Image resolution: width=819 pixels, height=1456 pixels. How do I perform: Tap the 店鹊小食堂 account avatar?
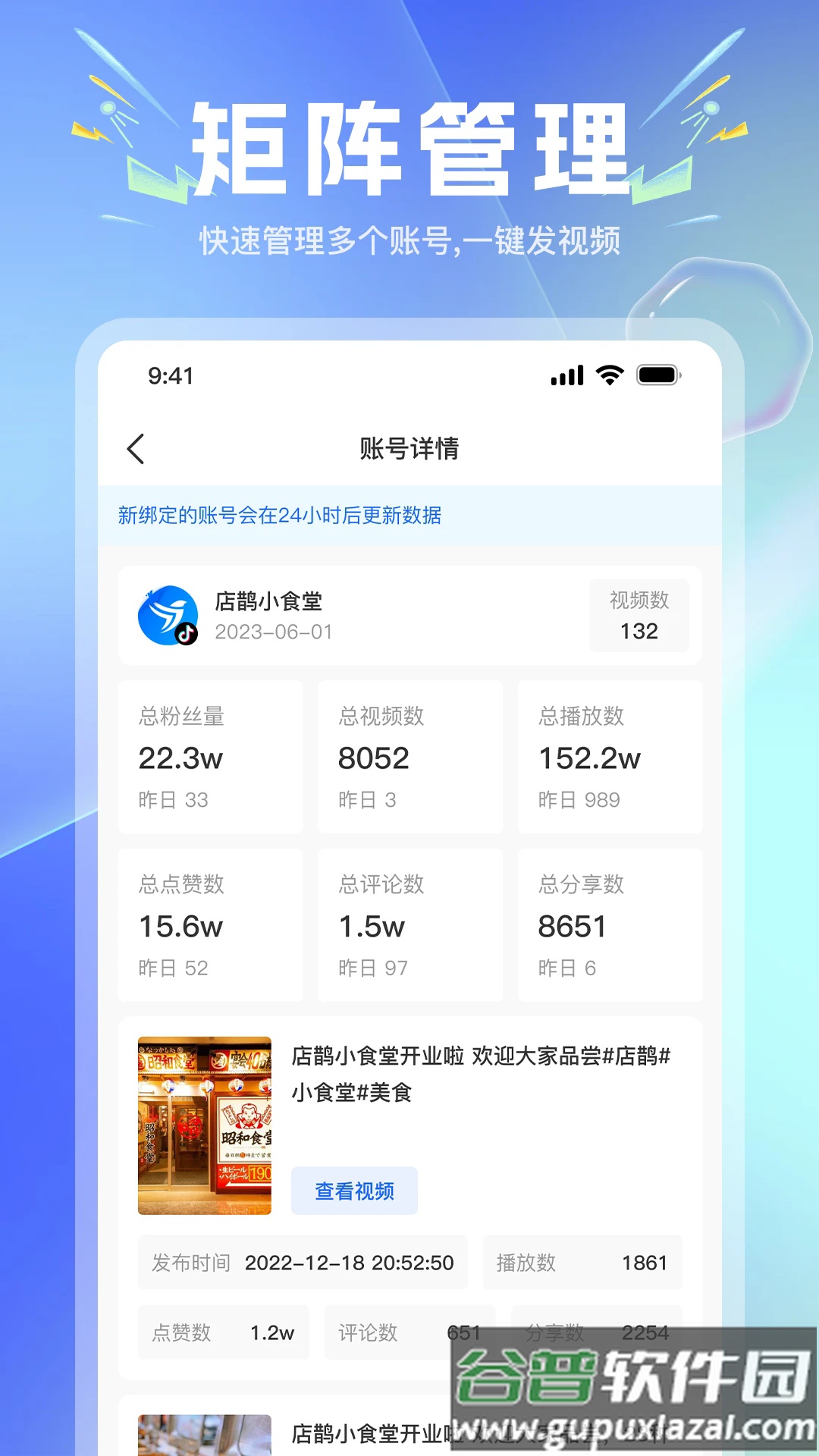[x=168, y=616]
